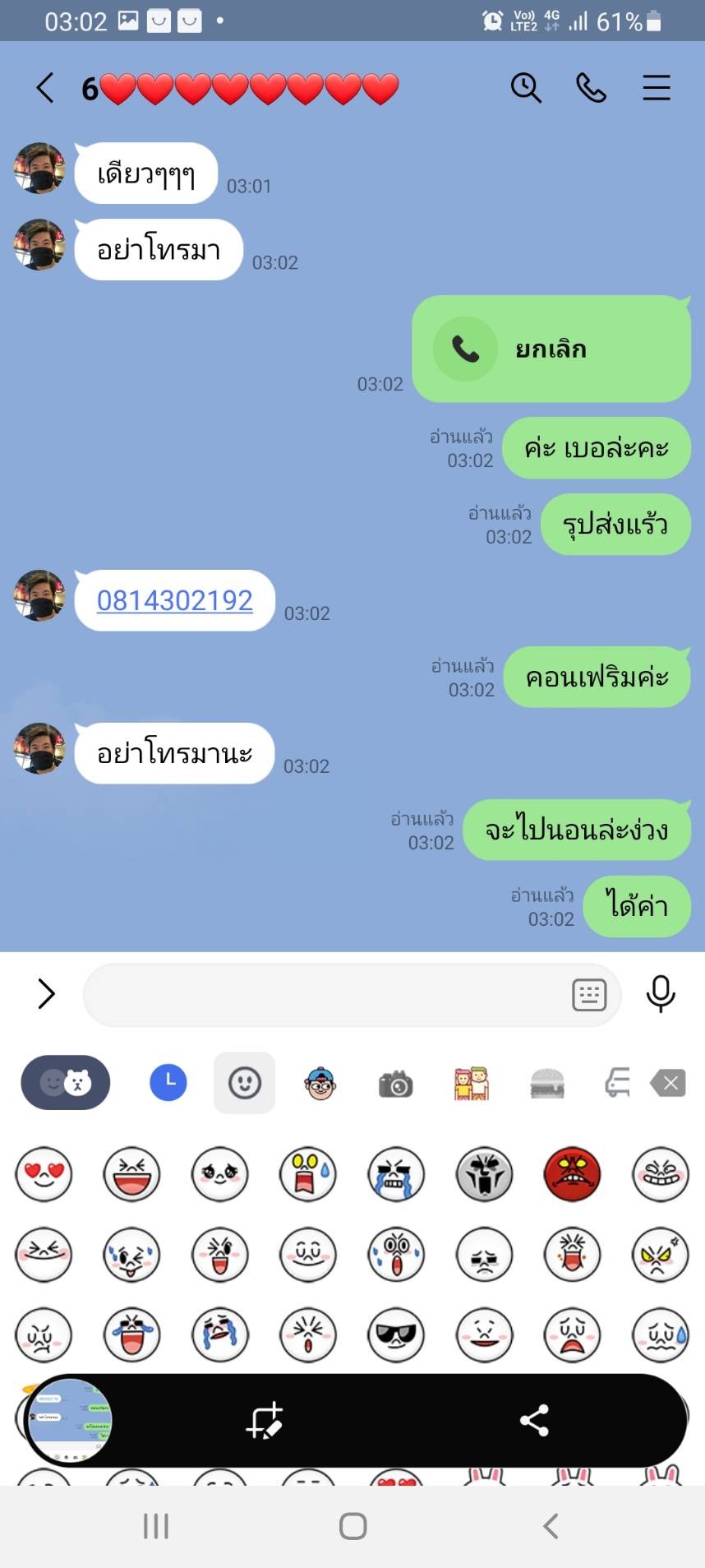
Task: Share the captured screenshot
Action: click(534, 1421)
